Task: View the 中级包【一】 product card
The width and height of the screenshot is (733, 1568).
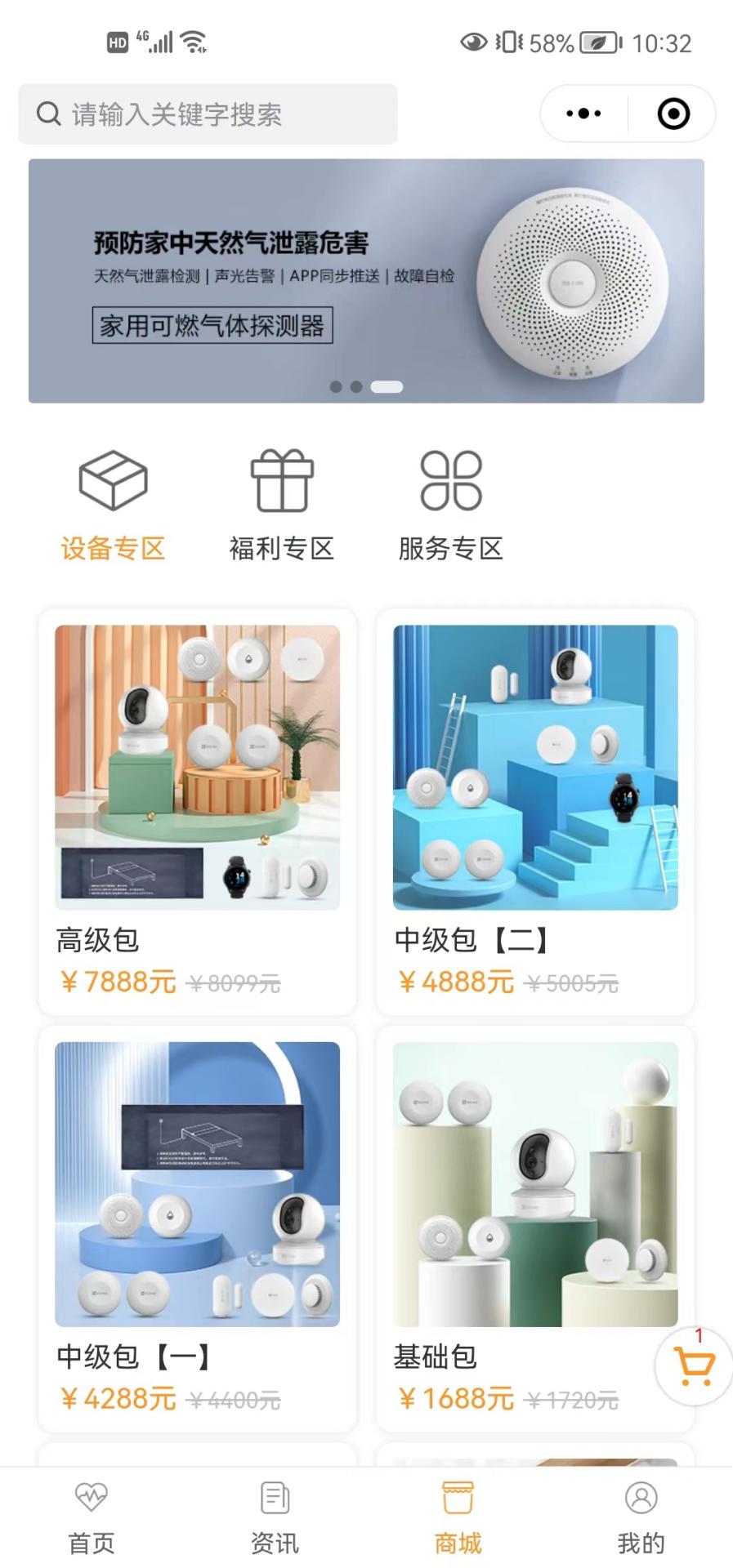Action: 197,1227
